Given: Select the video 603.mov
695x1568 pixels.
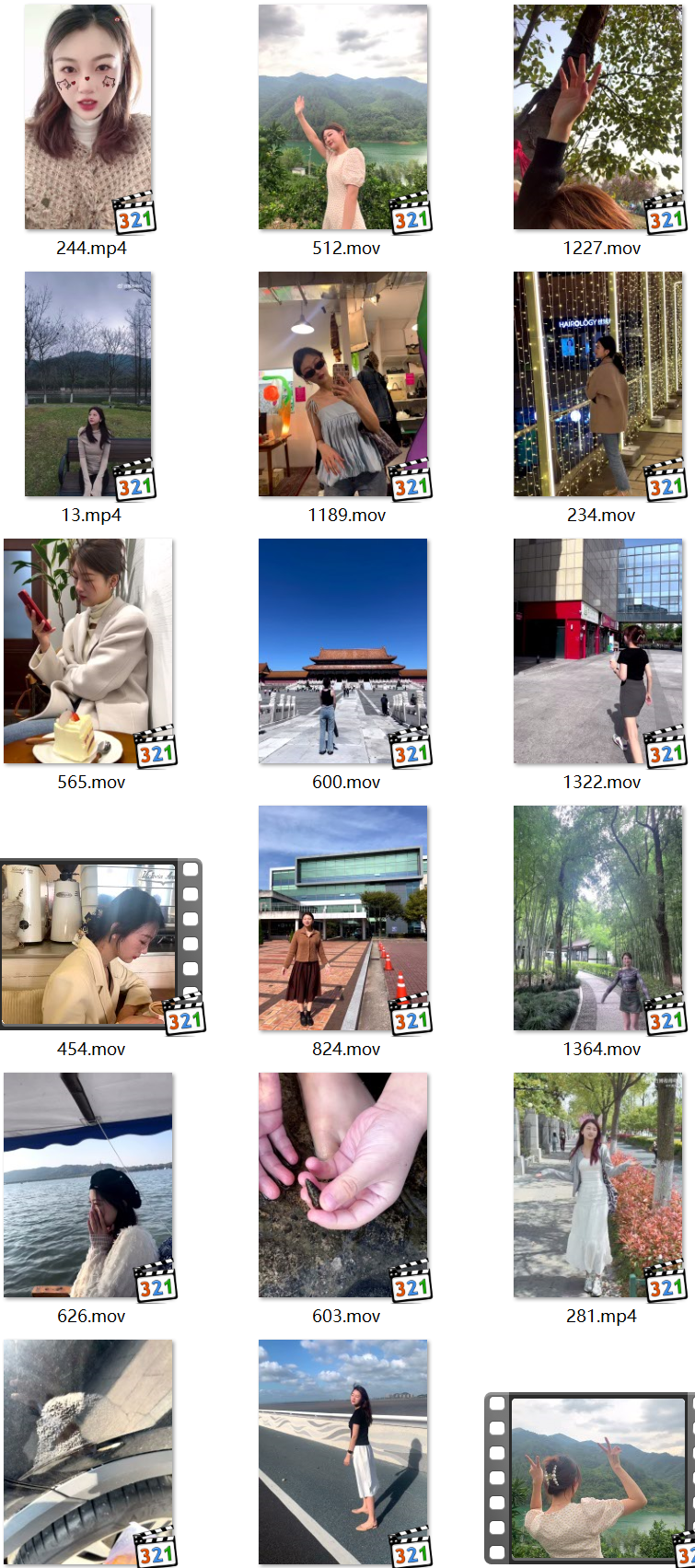Looking at the screenshot, I should click(342, 1186).
